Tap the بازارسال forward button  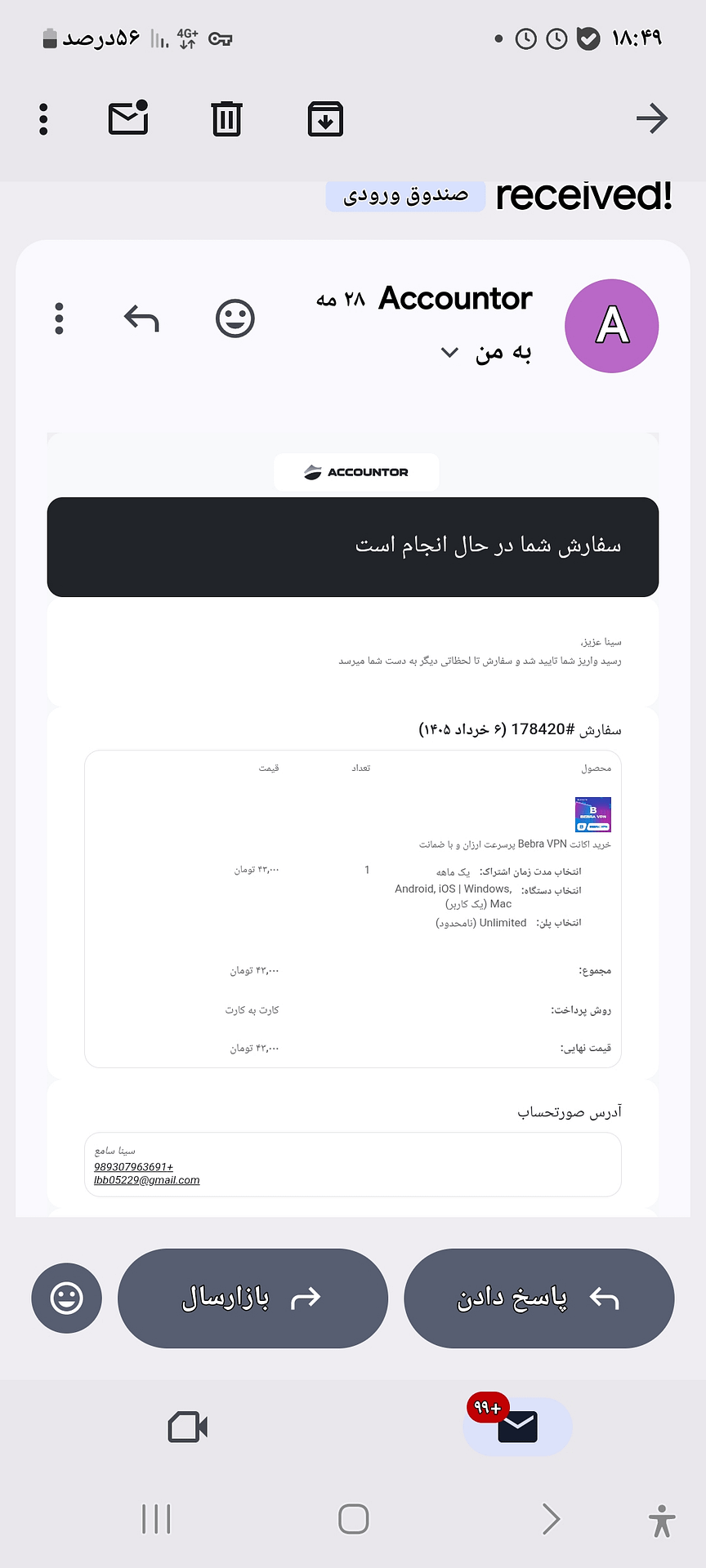252,1298
